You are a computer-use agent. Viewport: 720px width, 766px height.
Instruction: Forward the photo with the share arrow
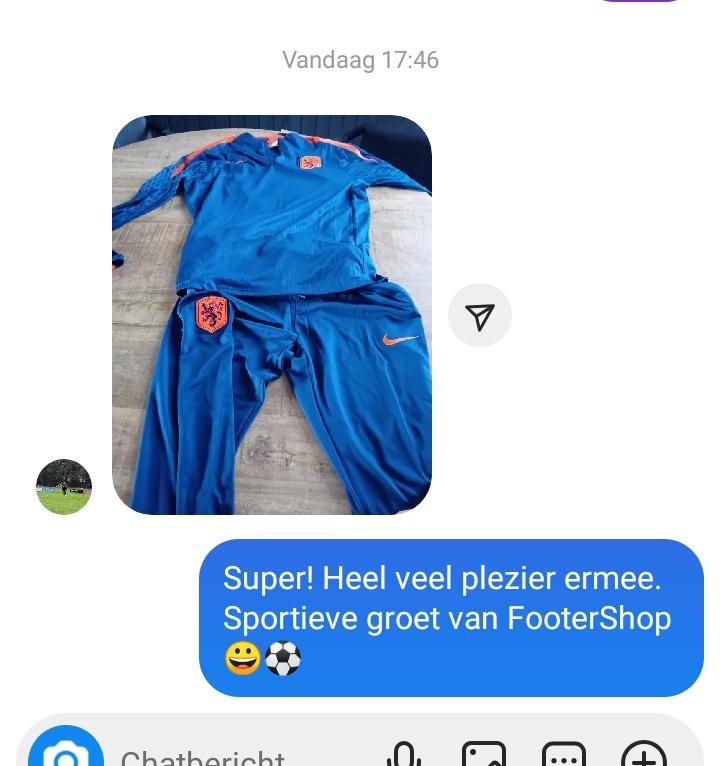click(480, 316)
